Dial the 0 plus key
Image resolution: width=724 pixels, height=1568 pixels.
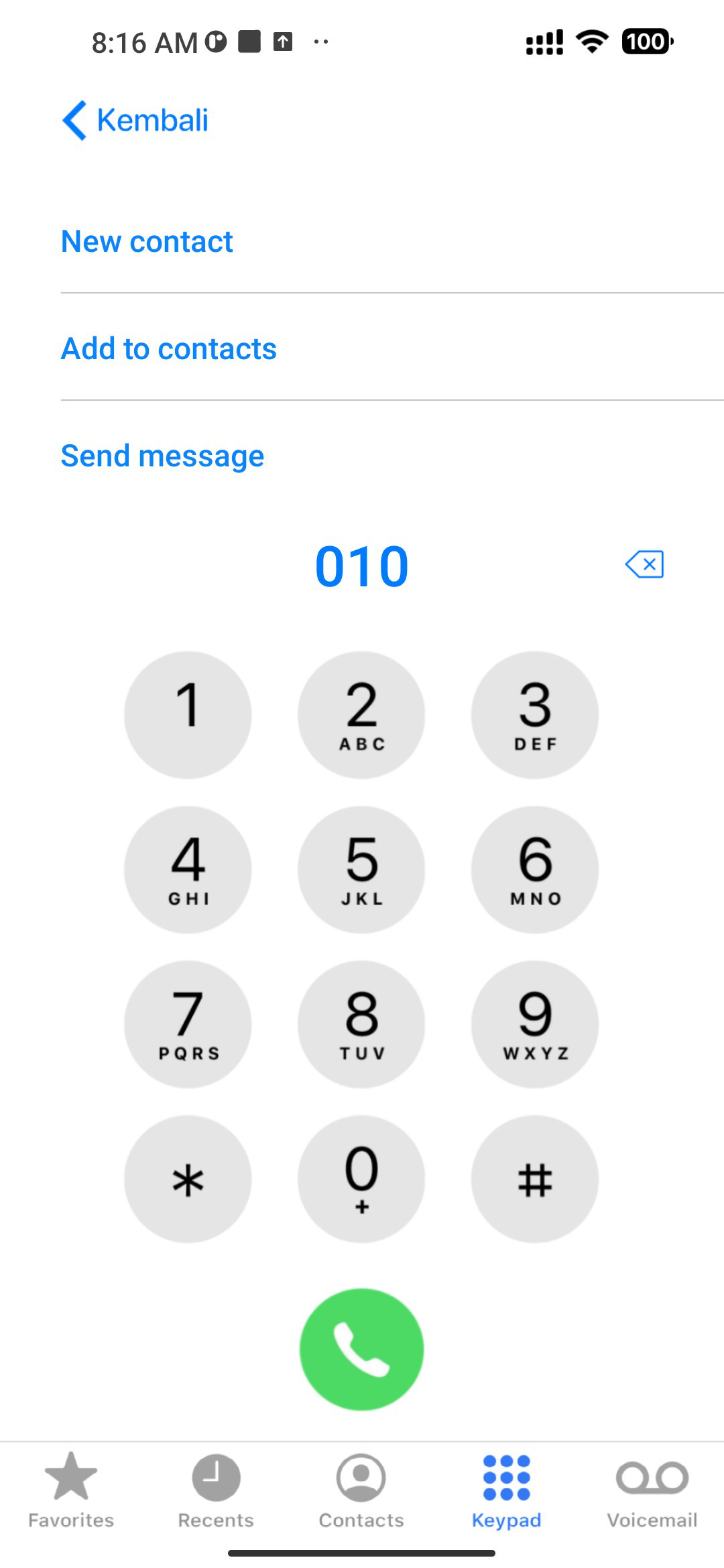coord(361,1179)
